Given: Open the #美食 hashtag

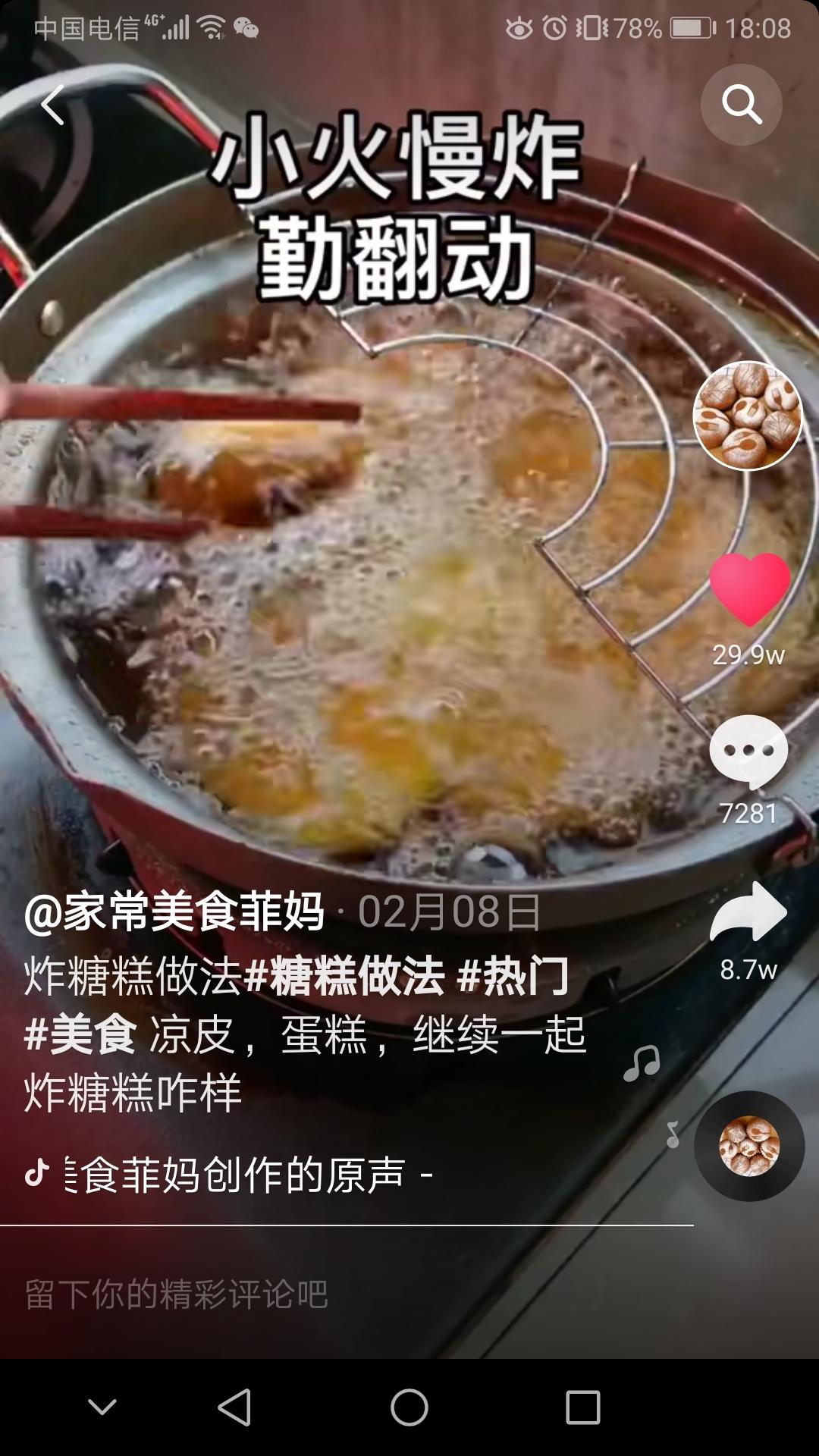Looking at the screenshot, I should click(80, 1034).
